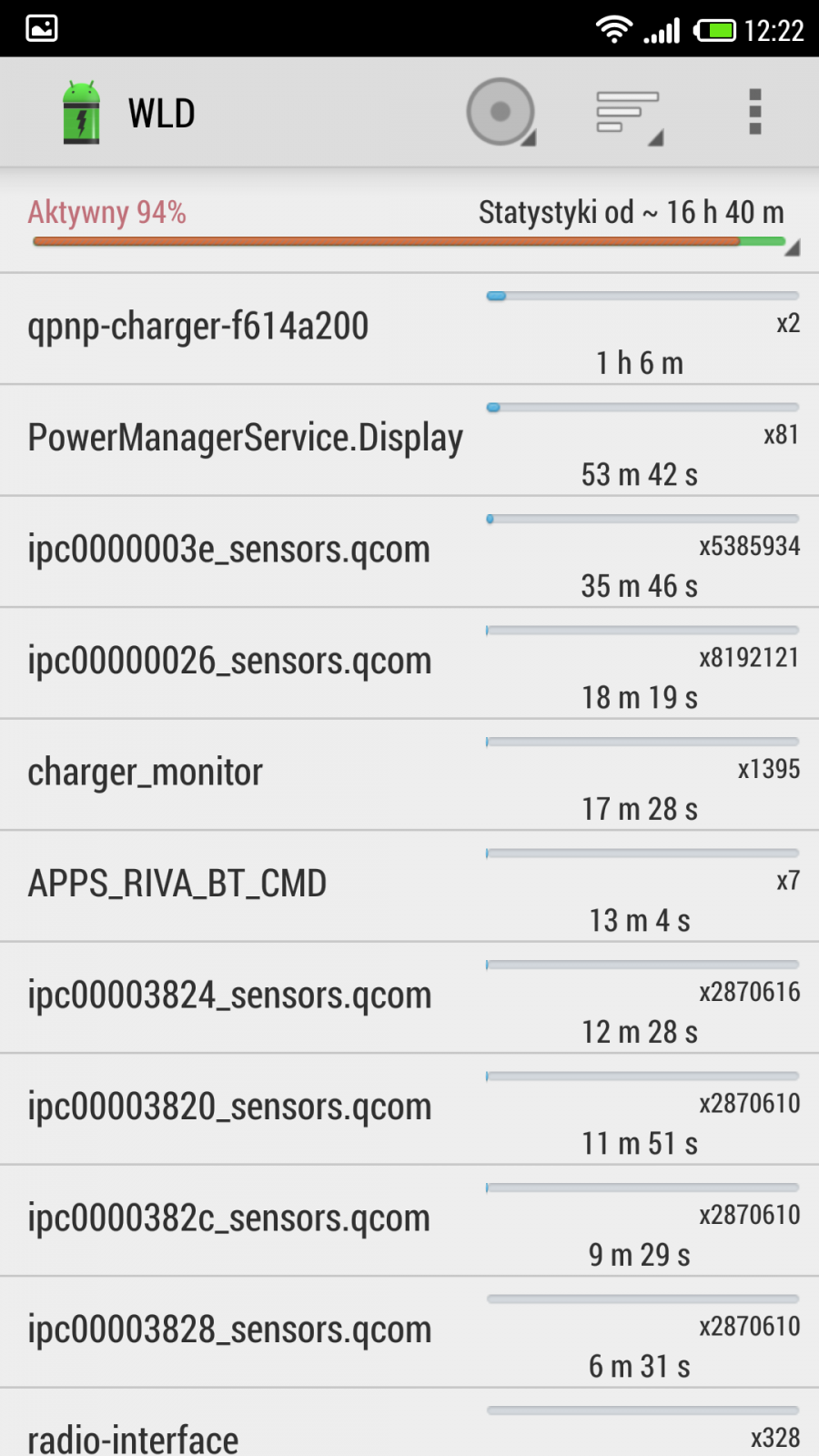Open the APPS_RIVA_BT_CMD entry
This screenshot has height=1456, width=819.
point(409,886)
